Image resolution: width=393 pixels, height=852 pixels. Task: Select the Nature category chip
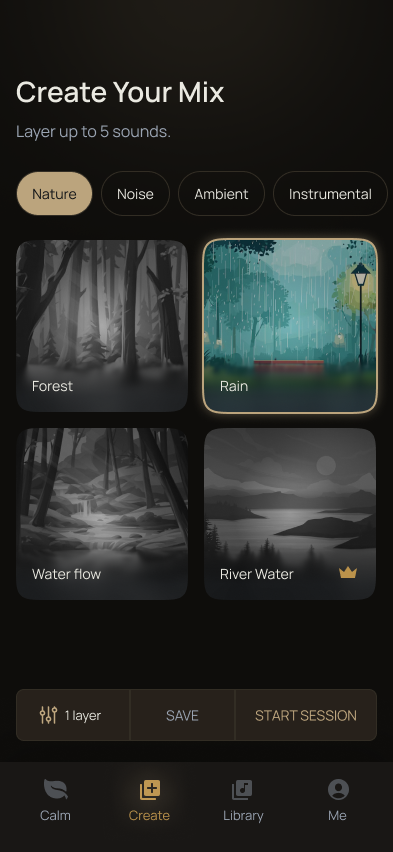click(54, 194)
